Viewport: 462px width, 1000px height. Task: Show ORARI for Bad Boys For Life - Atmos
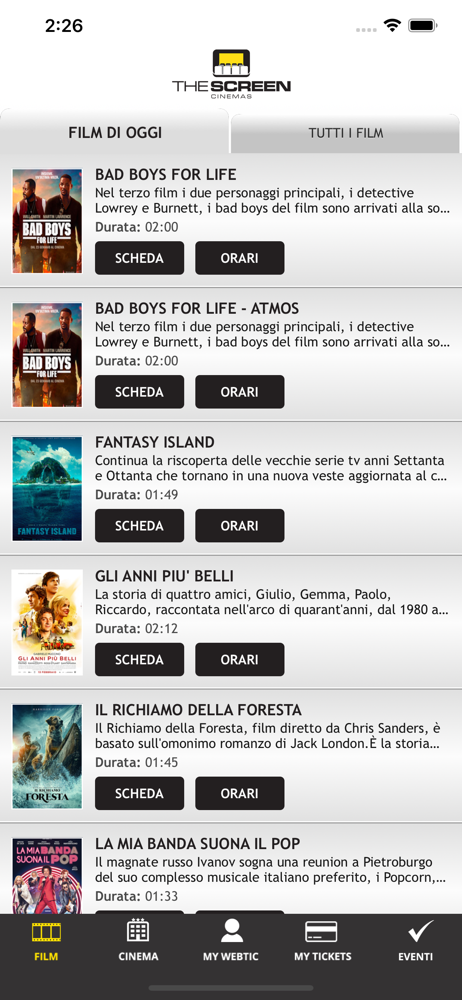[239, 392]
